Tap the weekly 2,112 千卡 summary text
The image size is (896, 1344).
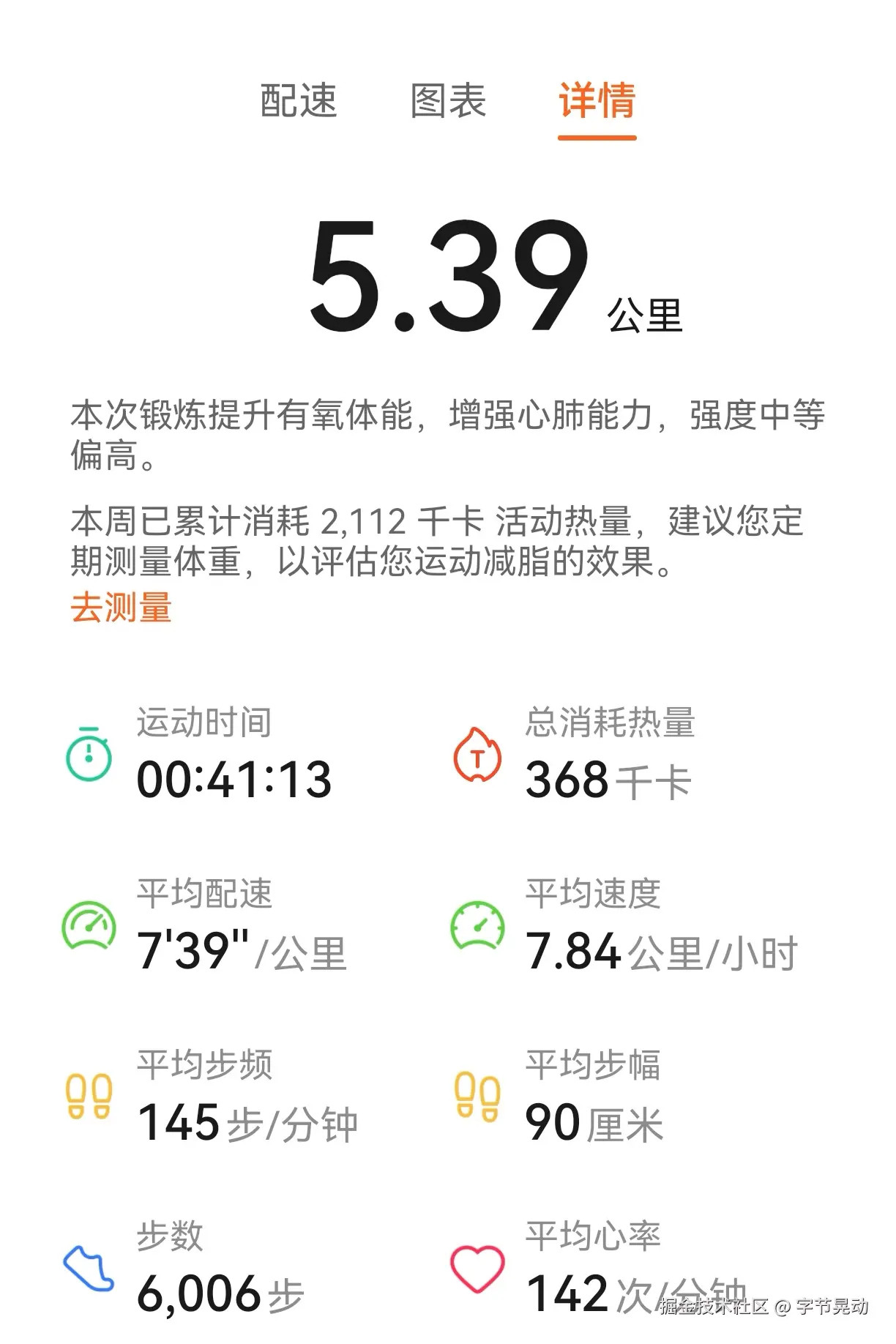[x=373, y=522]
